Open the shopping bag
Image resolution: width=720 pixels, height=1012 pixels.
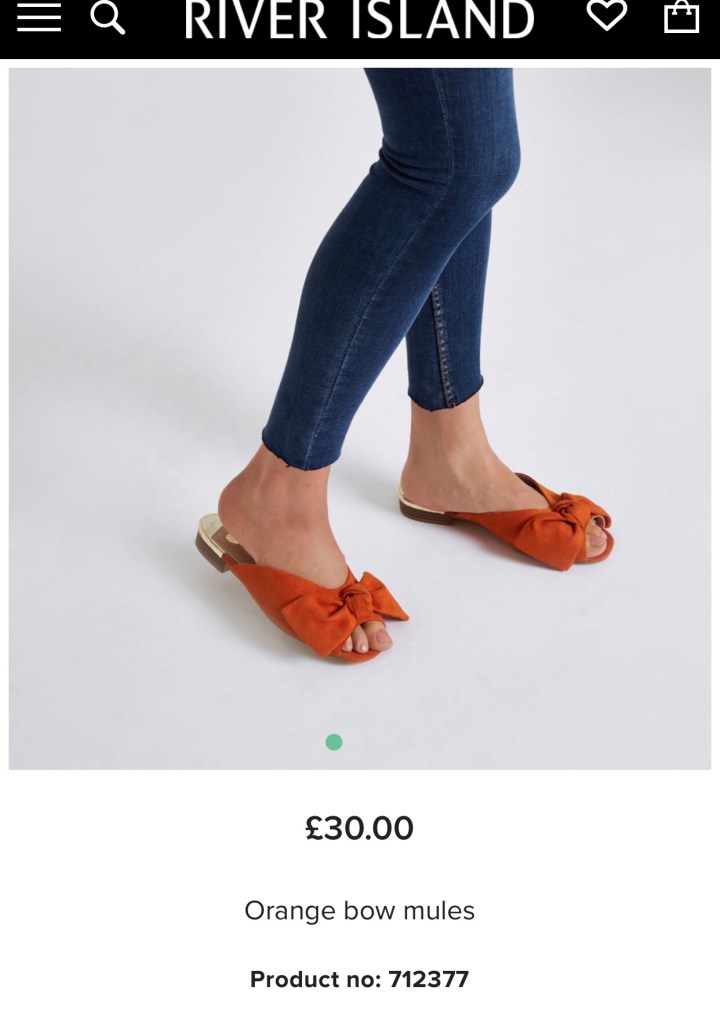click(x=681, y=17)
